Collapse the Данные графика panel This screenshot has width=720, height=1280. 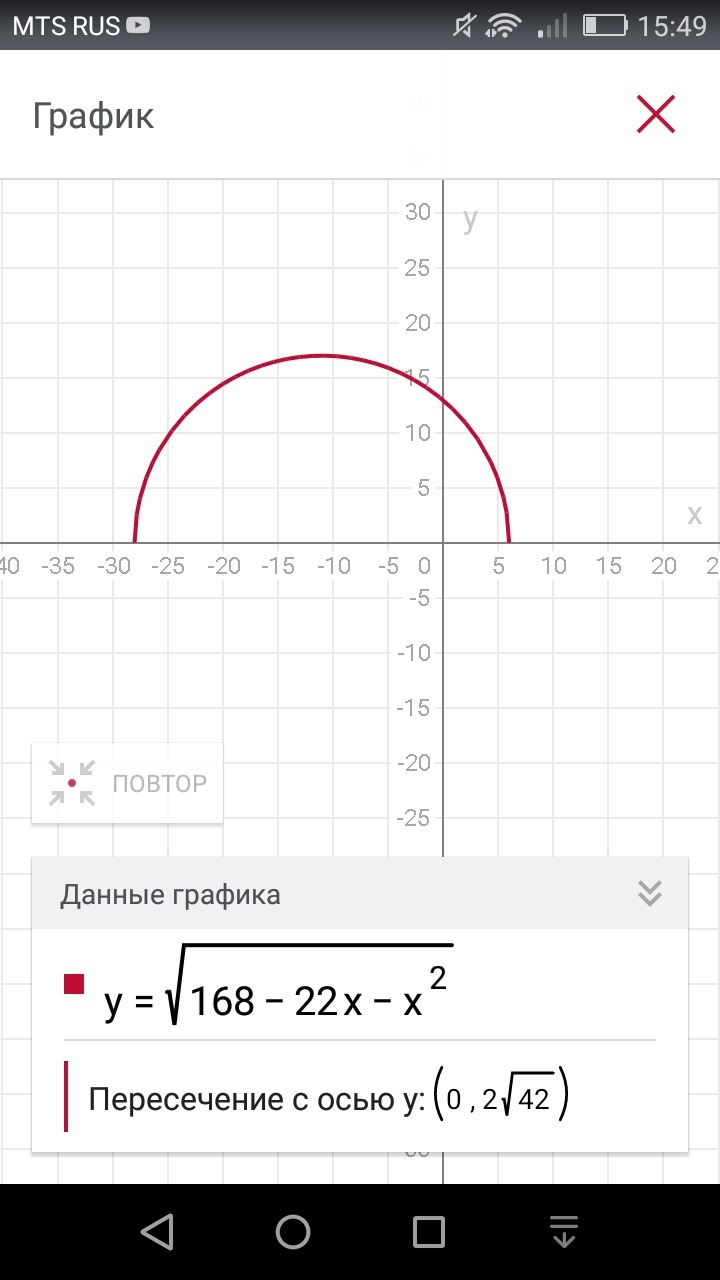pos(649,893)
